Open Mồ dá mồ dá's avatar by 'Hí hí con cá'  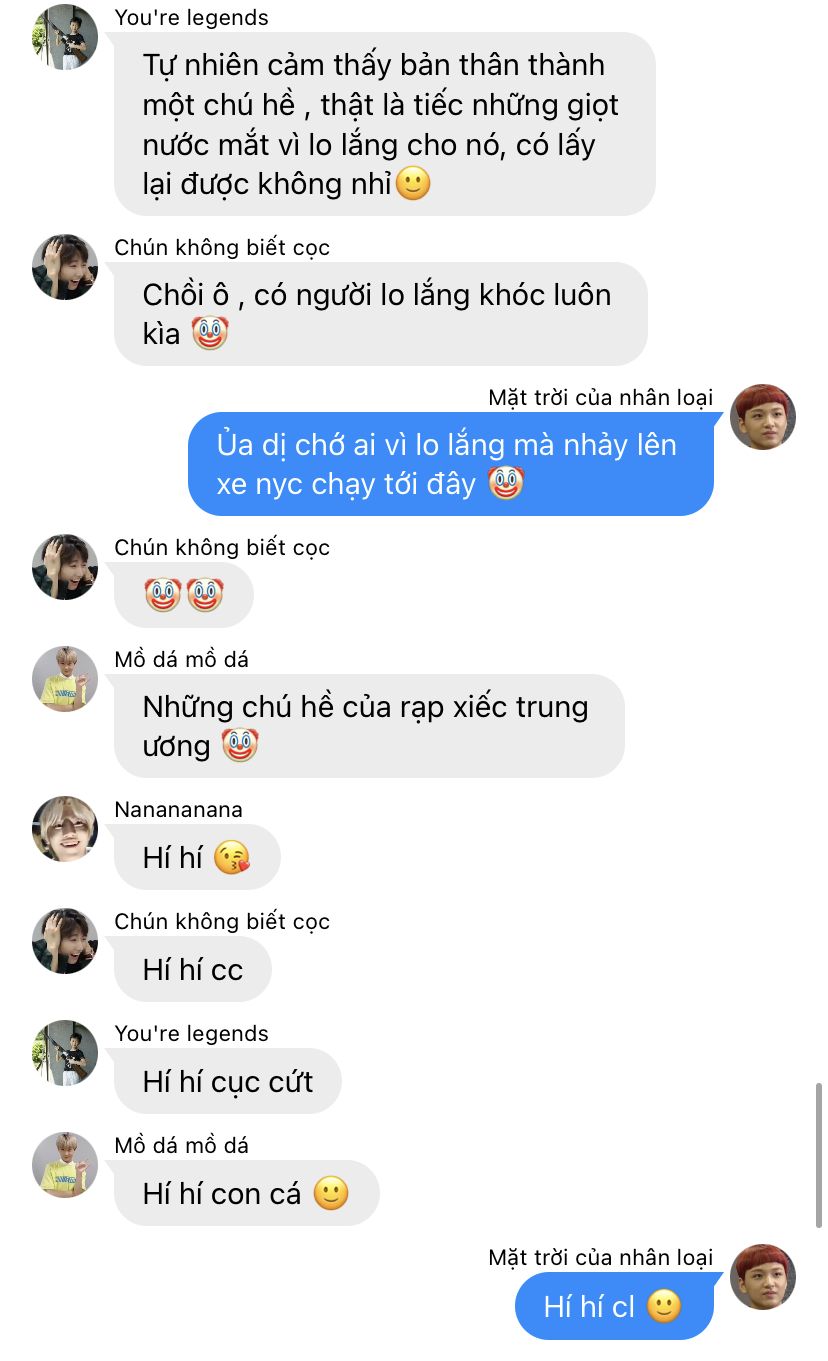coord(65,1165)
